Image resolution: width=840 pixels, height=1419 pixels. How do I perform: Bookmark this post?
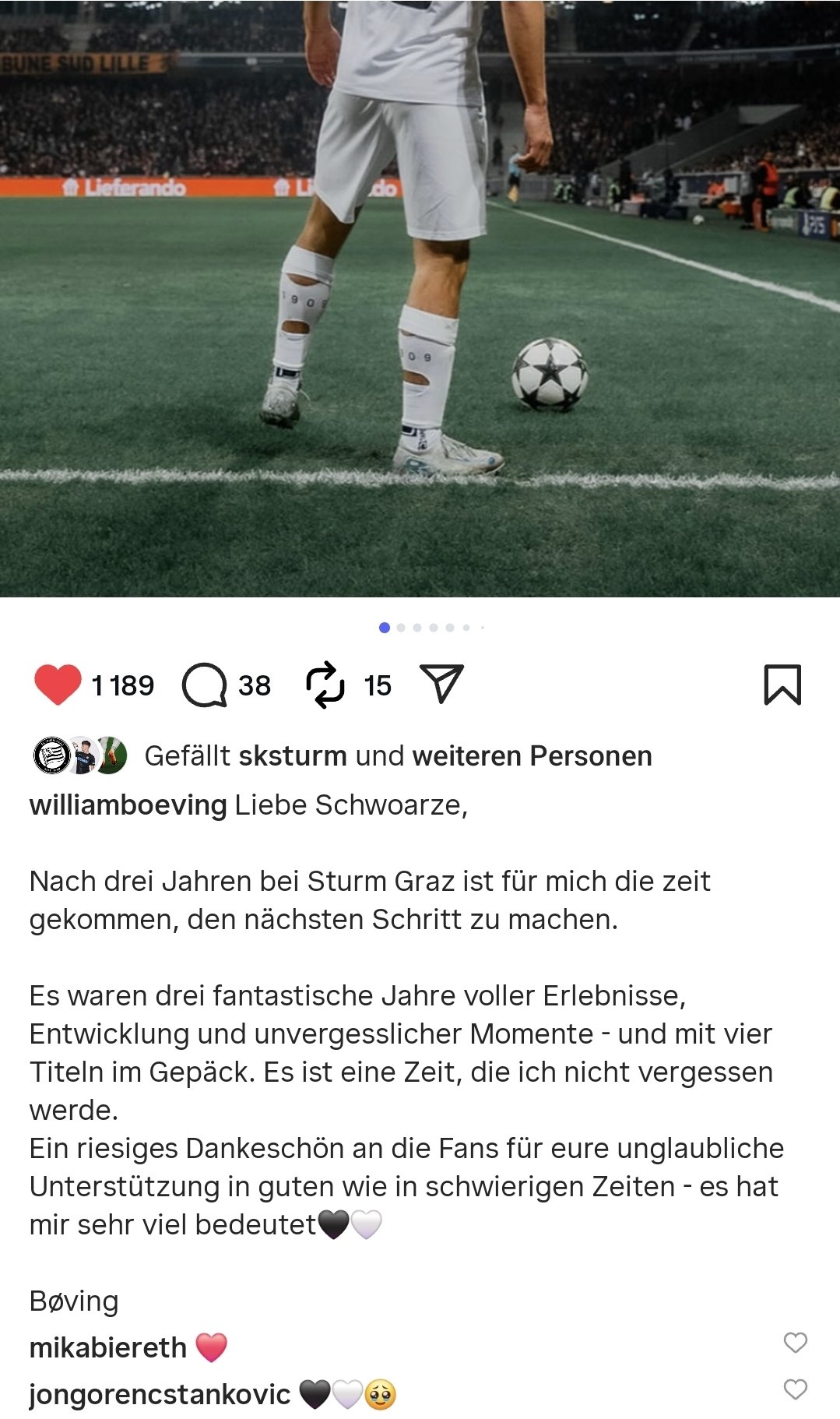(782, 685)
